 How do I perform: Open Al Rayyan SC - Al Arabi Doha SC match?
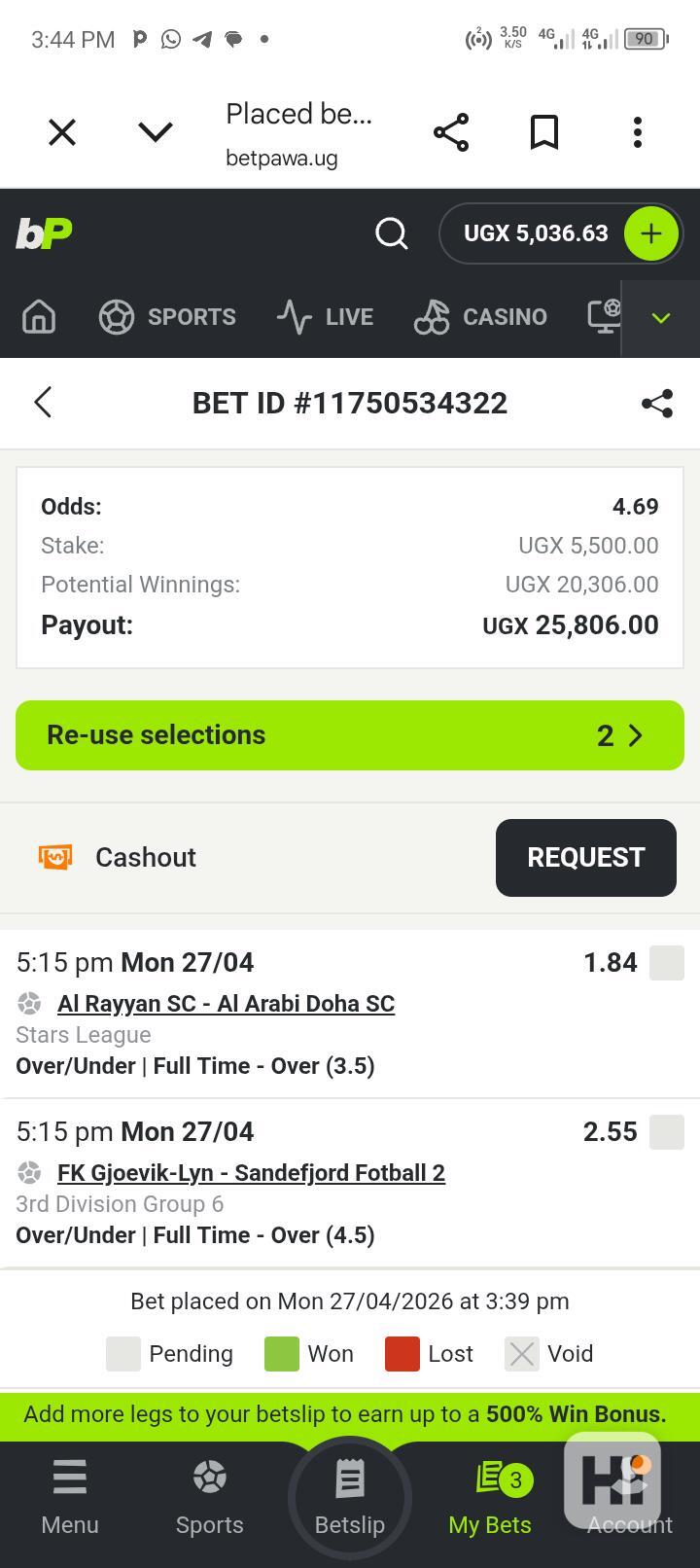226,1004
